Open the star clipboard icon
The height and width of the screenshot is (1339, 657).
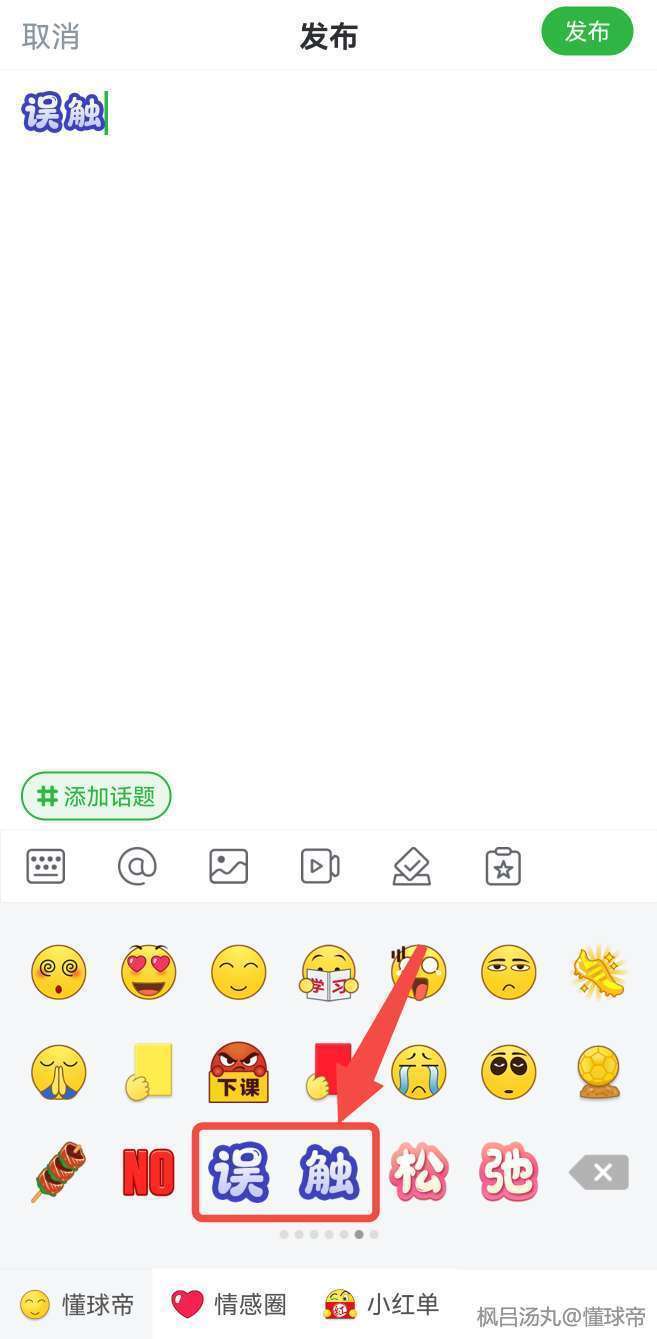503,866
